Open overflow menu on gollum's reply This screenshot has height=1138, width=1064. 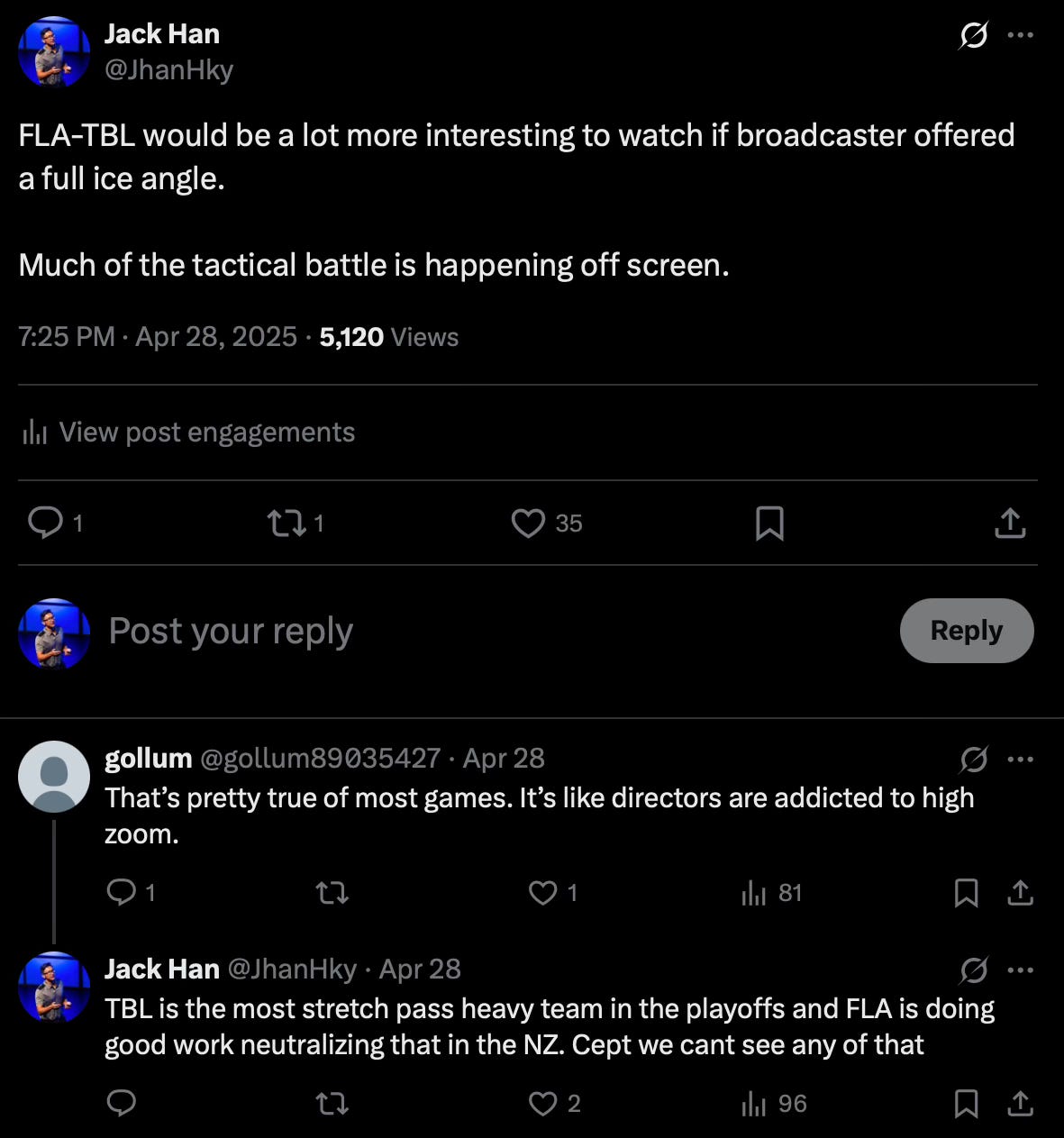pos(1020,760)
